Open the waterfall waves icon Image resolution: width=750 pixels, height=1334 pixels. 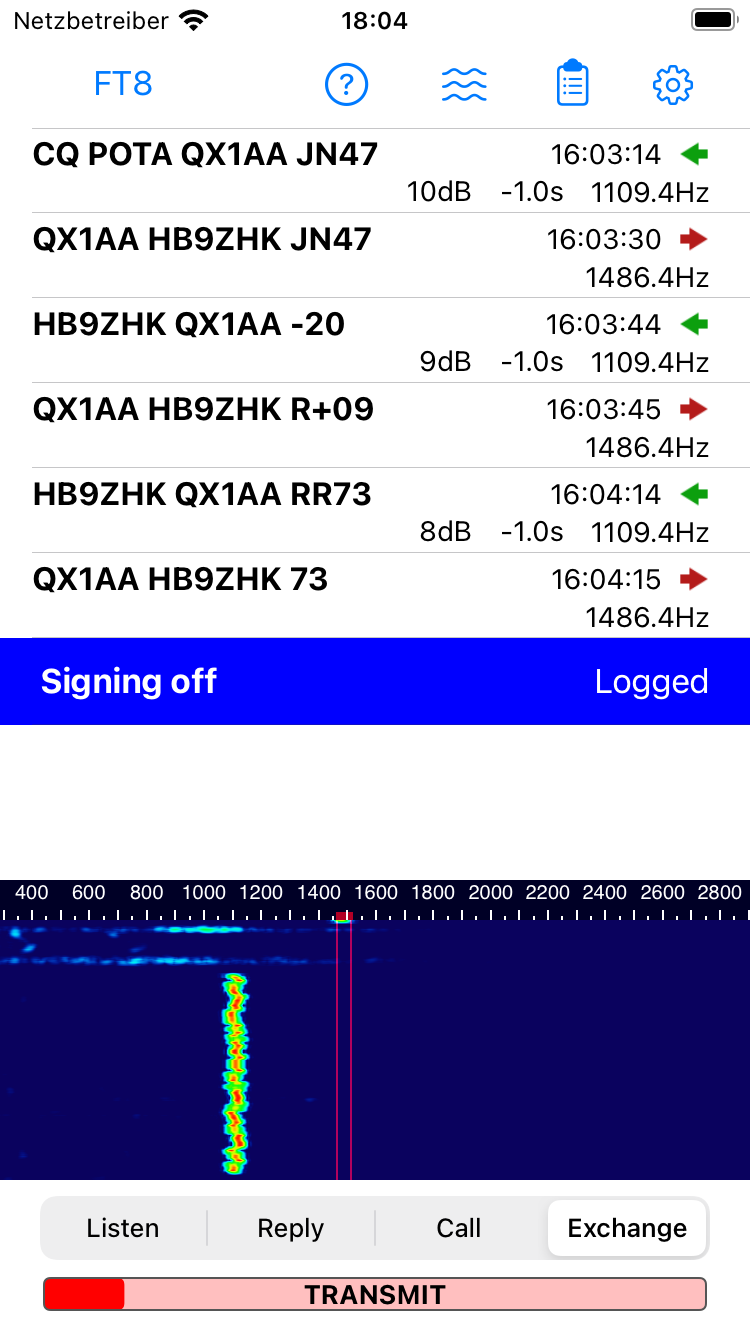click(x=464, y=85)
